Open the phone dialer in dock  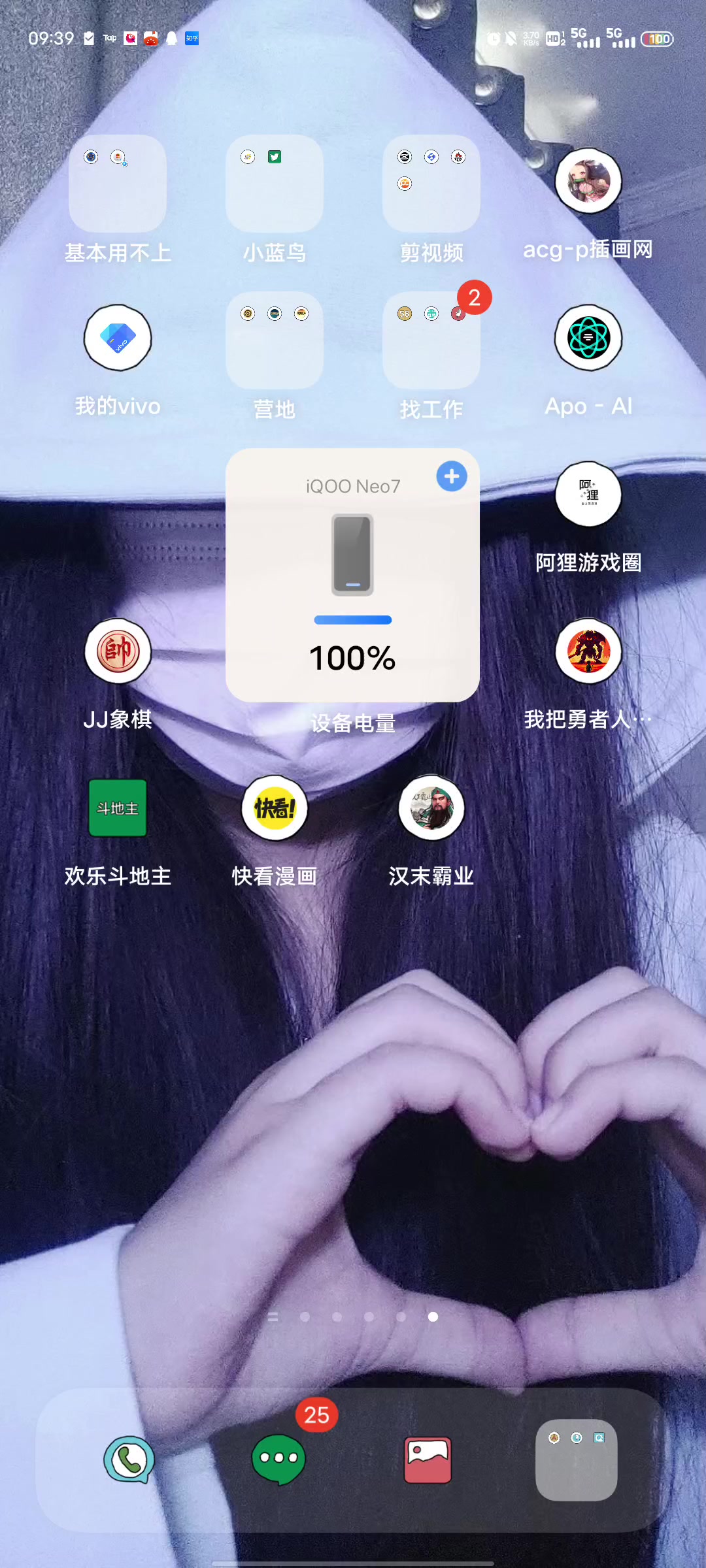click(x=129, y=1460)
